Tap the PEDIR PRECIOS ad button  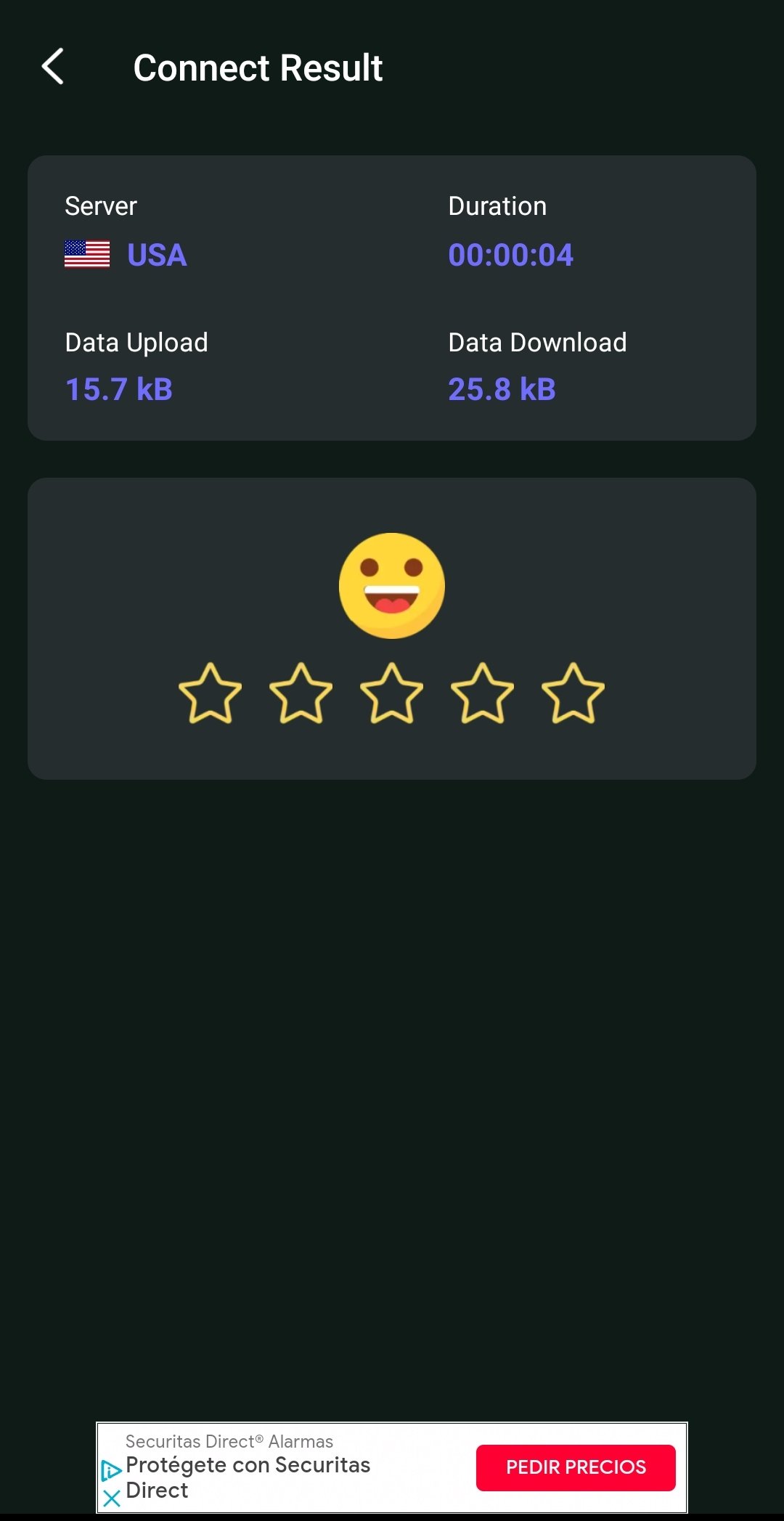click(x=576, y=1467)
